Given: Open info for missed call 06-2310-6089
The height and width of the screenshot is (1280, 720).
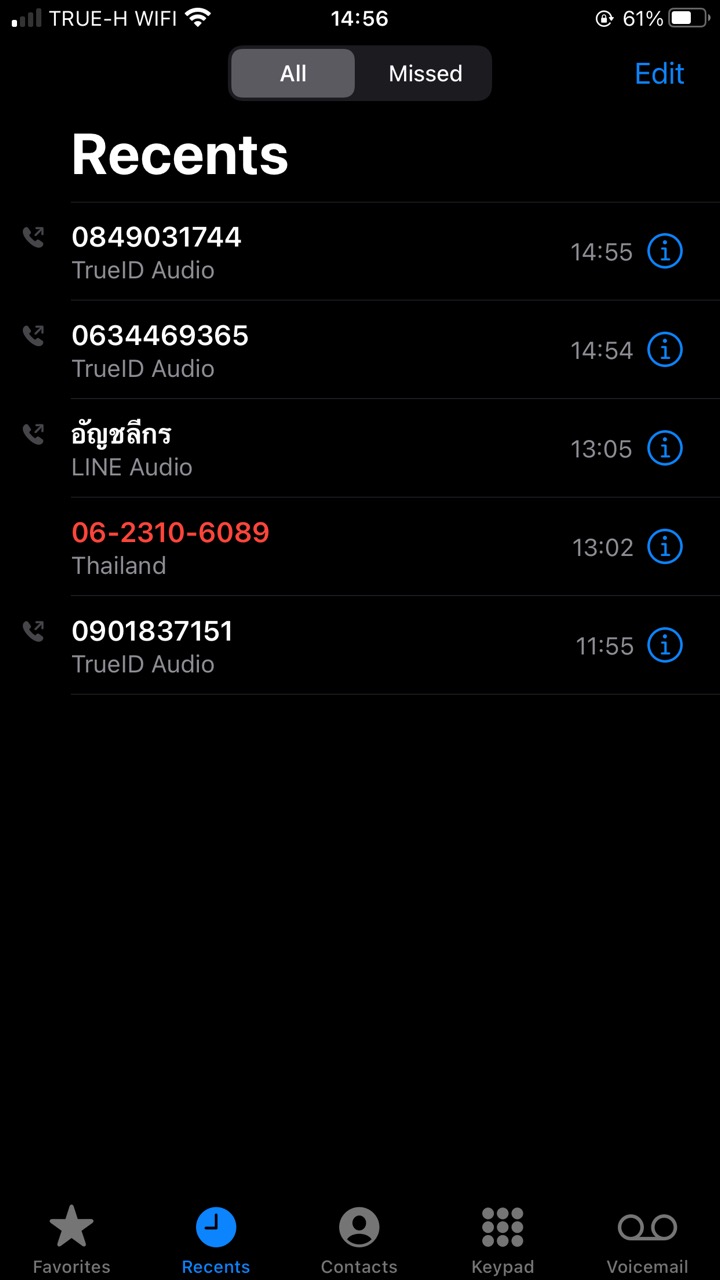Looking at the screenshot, I should pyautogui.click(x=665, y=547).
